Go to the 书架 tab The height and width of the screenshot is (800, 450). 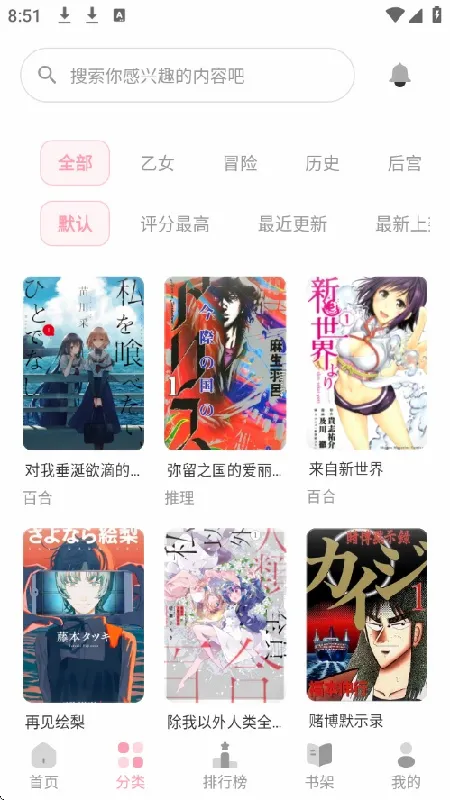319,765
